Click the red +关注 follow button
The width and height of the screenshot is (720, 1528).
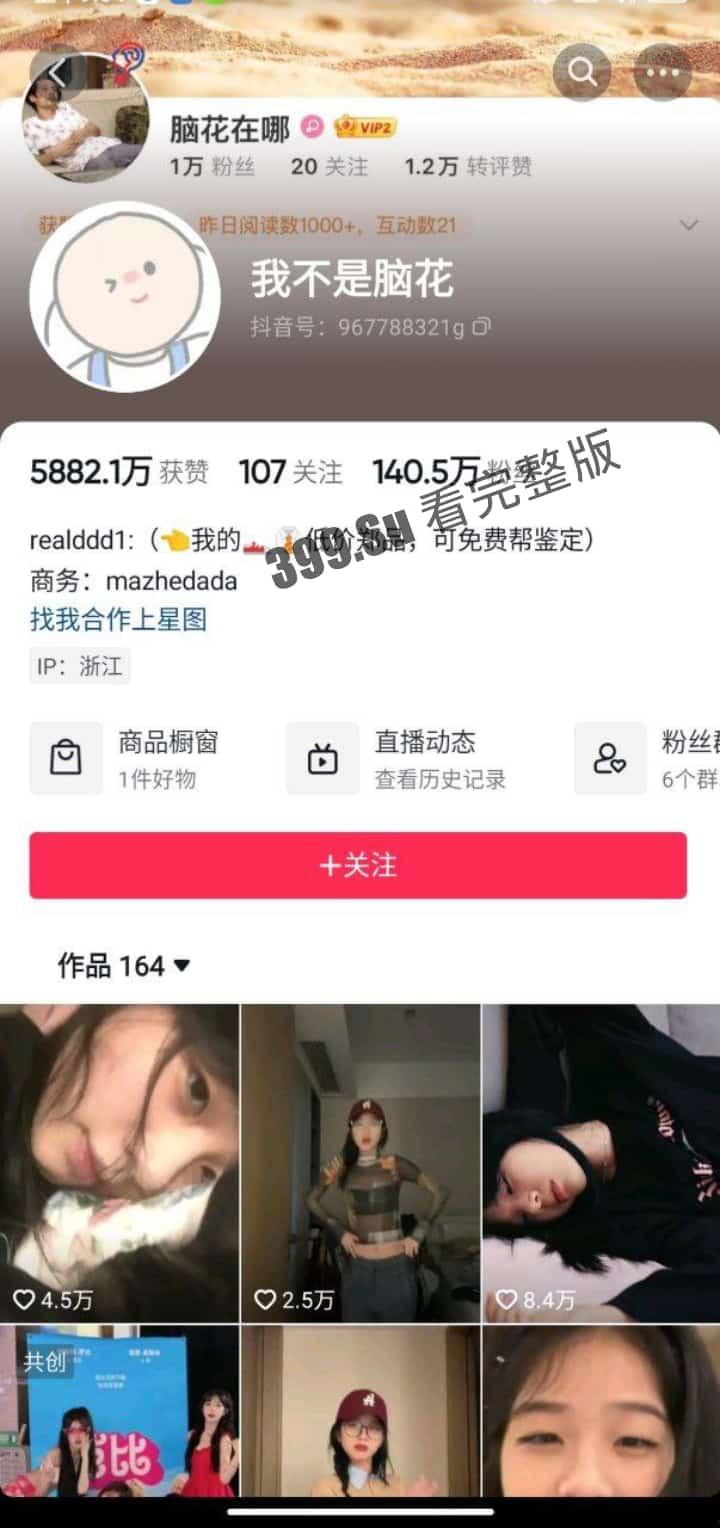tap(358, 866)
